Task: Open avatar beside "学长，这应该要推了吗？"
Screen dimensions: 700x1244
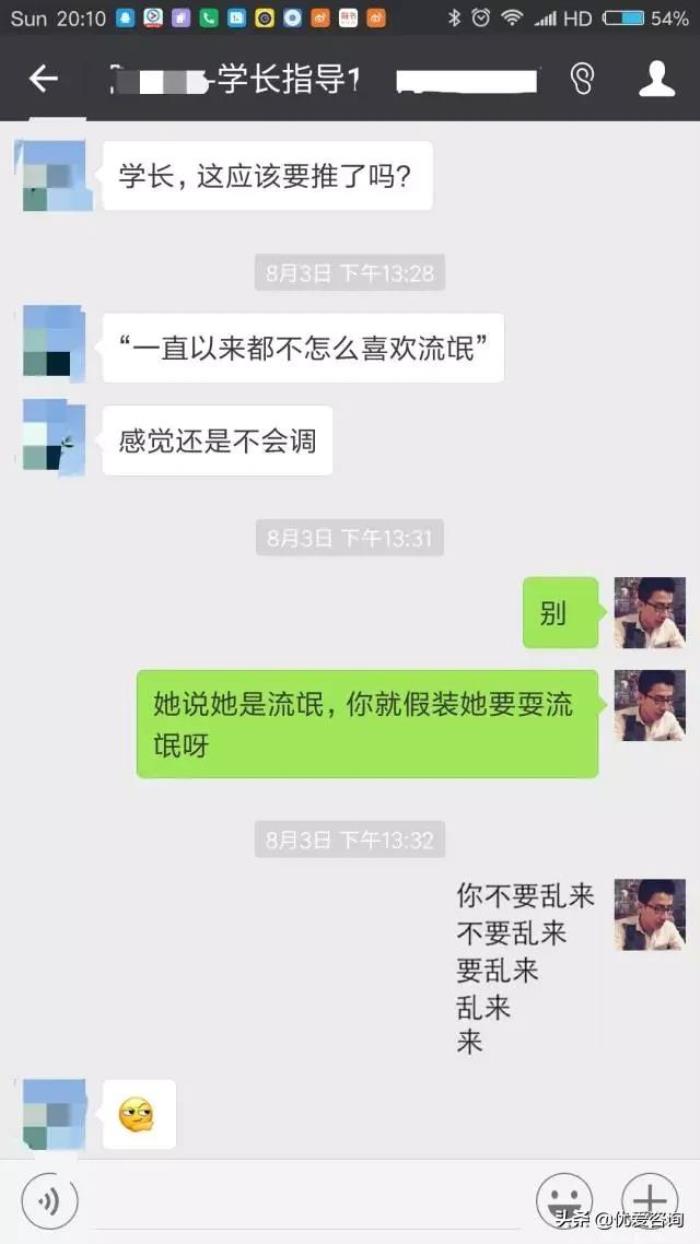Action: [x=54, y=176]
